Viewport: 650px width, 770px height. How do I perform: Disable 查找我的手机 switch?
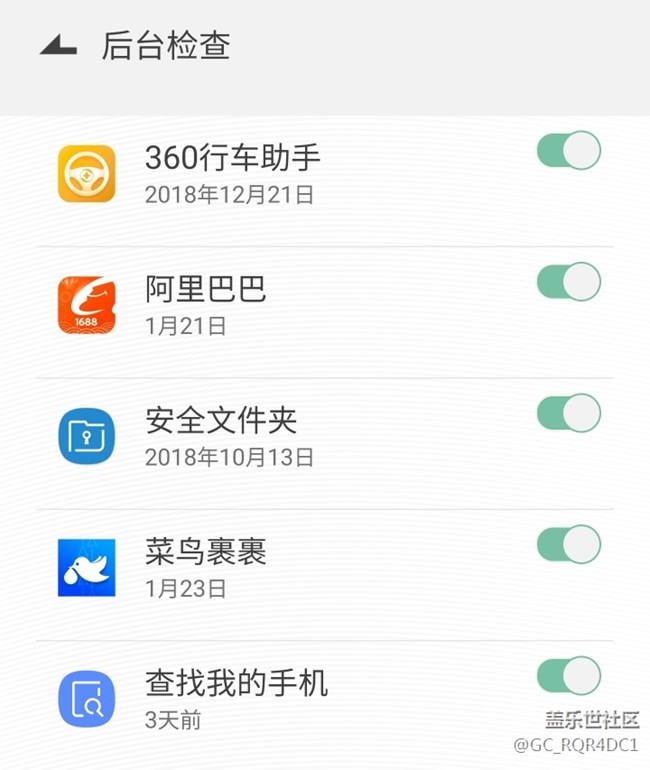point(569,675)
